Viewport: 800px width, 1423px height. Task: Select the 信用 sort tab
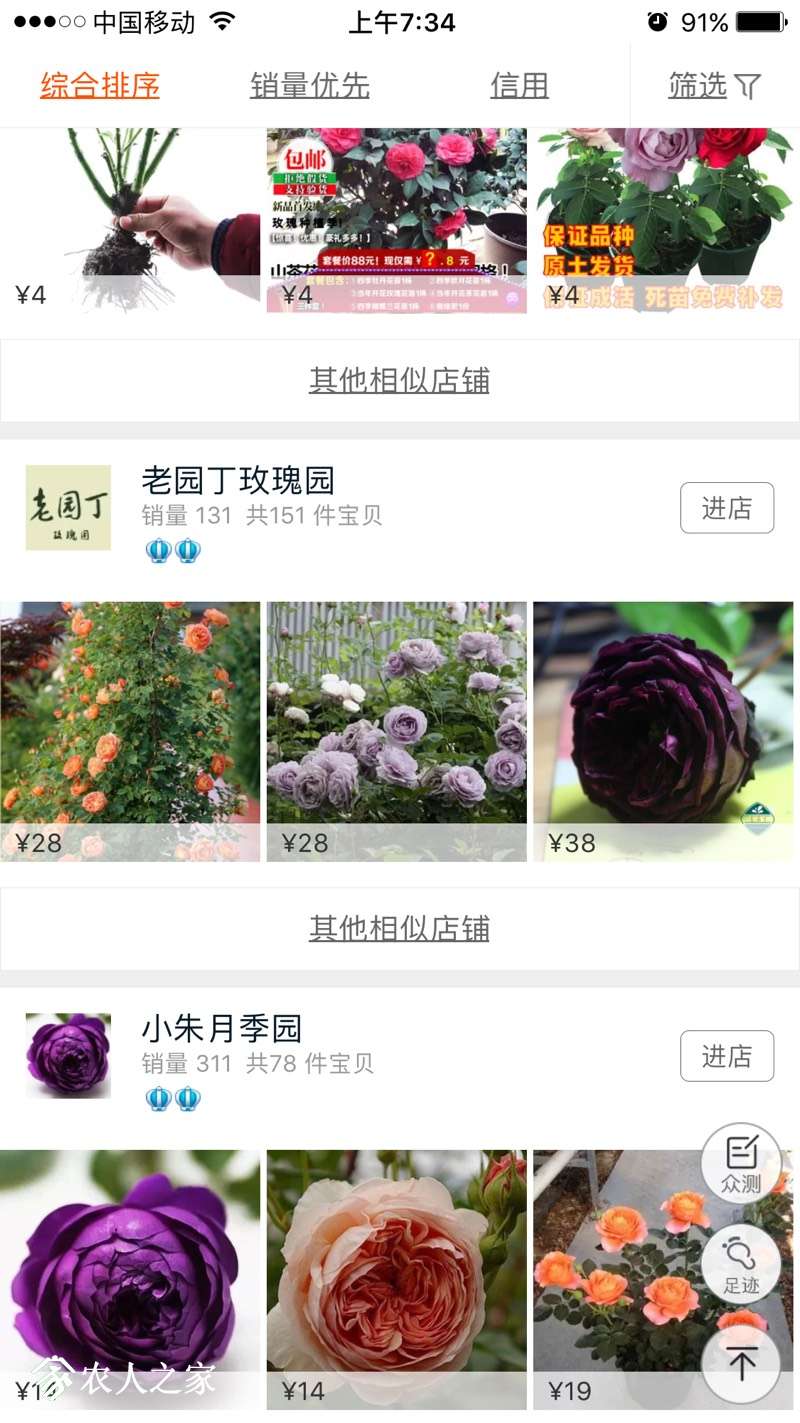519,86
